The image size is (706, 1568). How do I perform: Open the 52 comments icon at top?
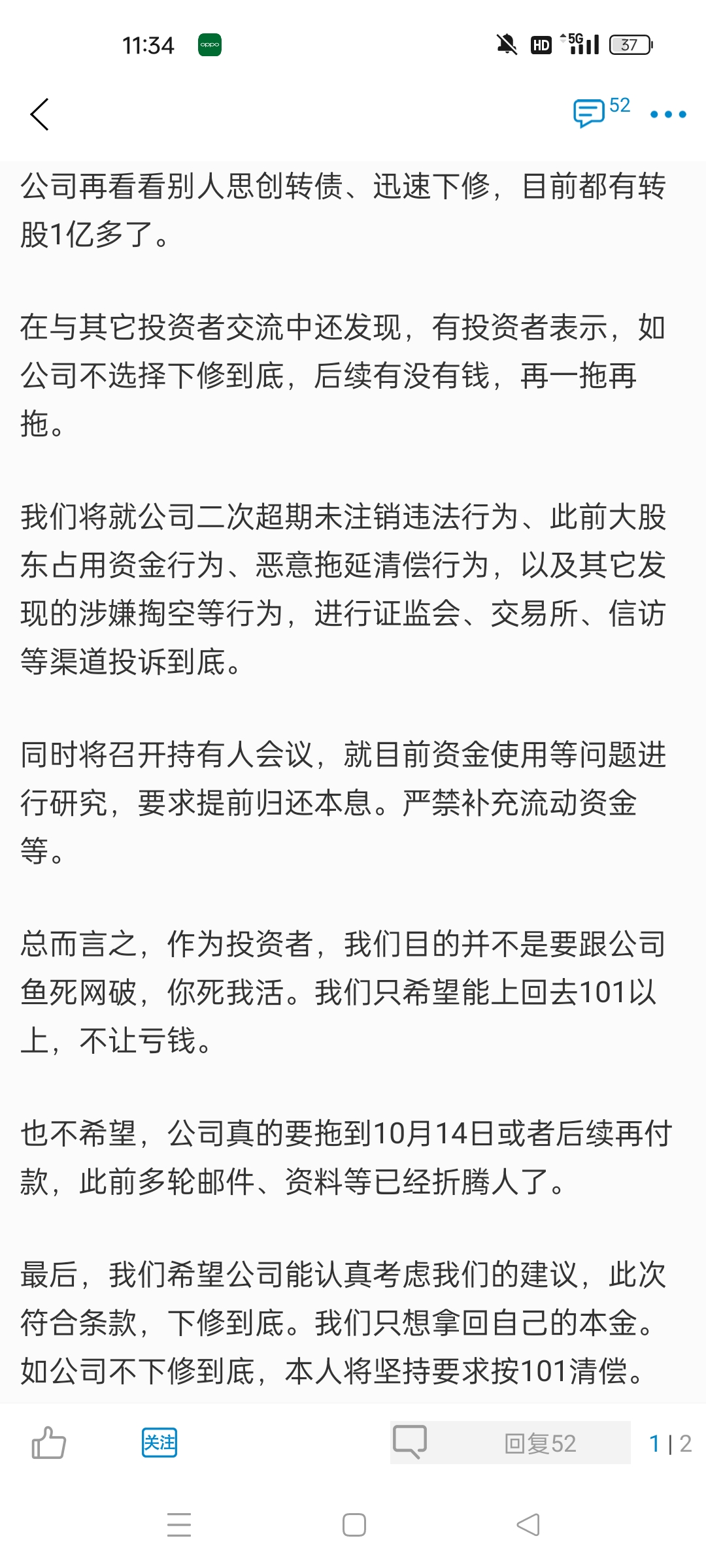pyautogui.click(x=601, y=111)
